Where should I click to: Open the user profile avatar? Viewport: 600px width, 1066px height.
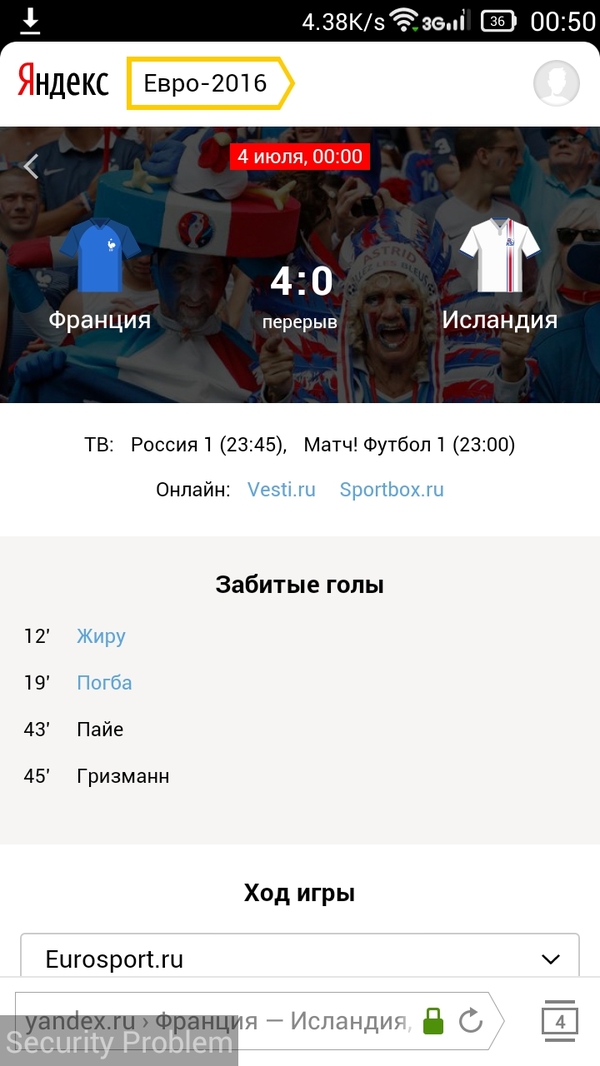pyautogui.click(x=556, y=83)
